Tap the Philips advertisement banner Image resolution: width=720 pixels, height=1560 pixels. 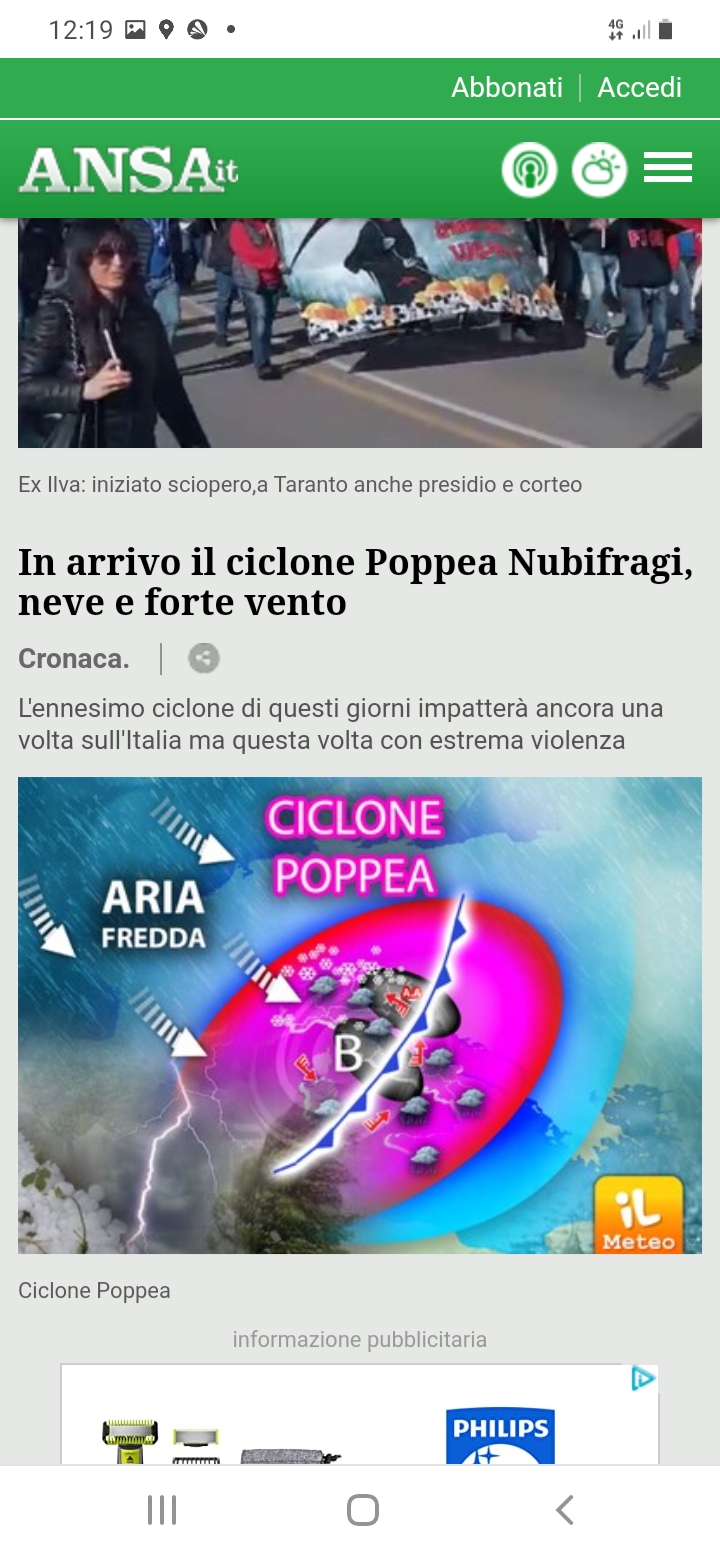point(360,1415)
